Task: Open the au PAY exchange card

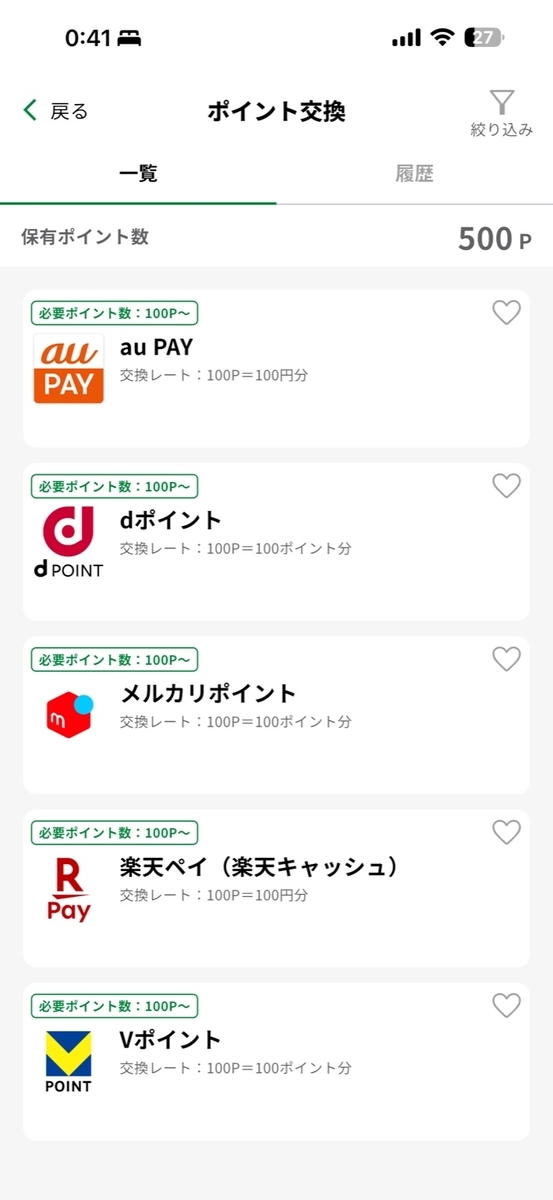Action: (276, 368)
